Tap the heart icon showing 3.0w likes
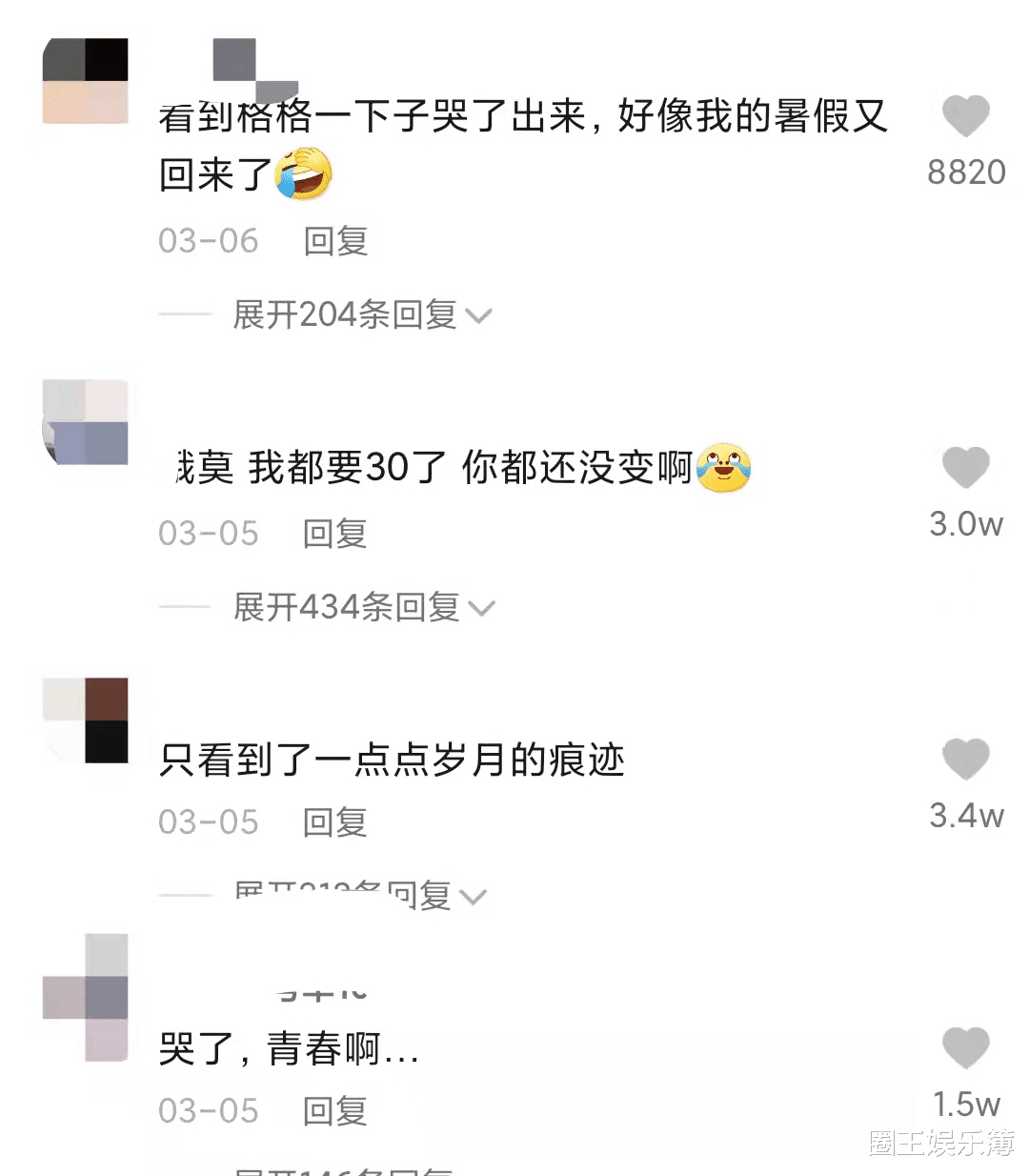Image resolution: width=1029 pixels, height=1176 pixels. [965, 469]
